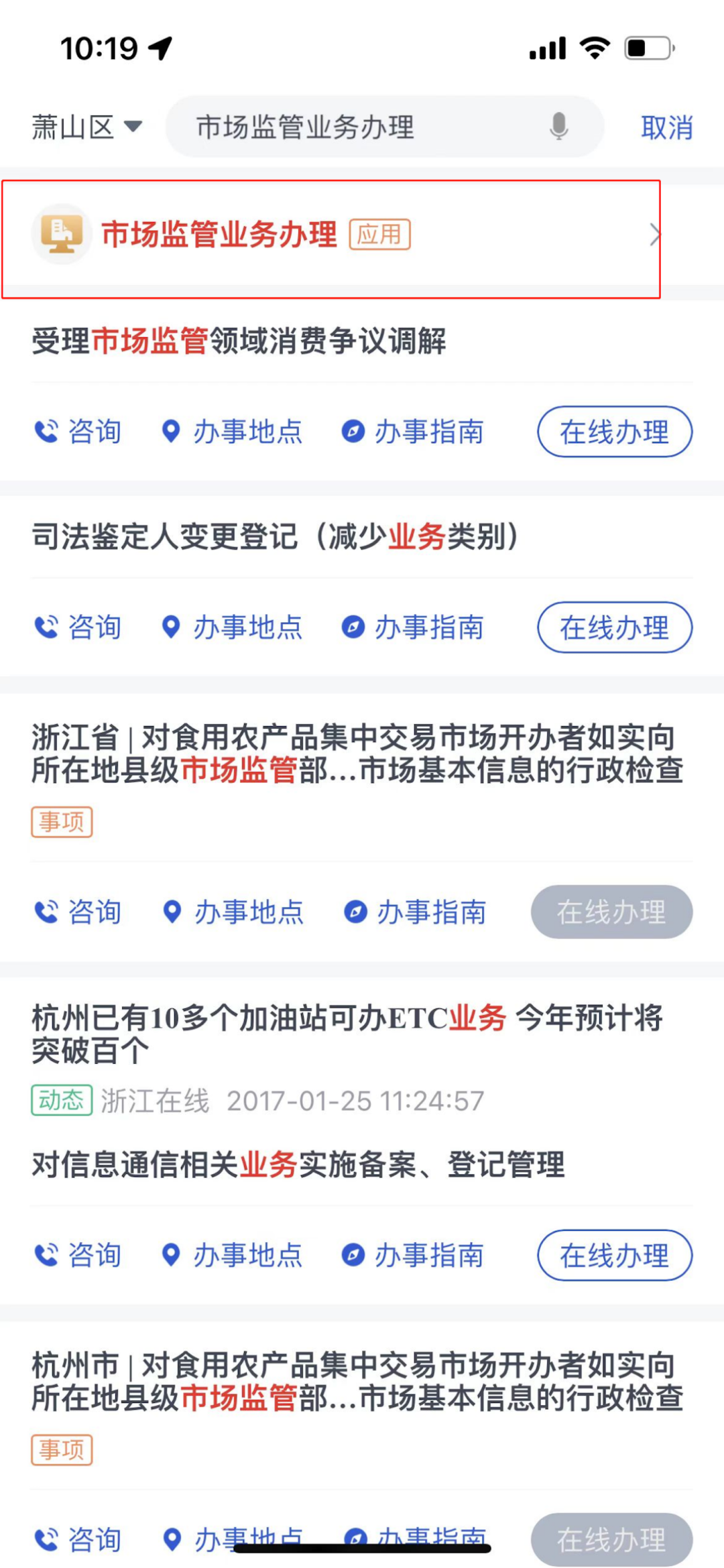Select 在线办理 for 司法鉴定人变更登记
The width and height of the screenshot is (724, 1568).
[x=614, y=627]
